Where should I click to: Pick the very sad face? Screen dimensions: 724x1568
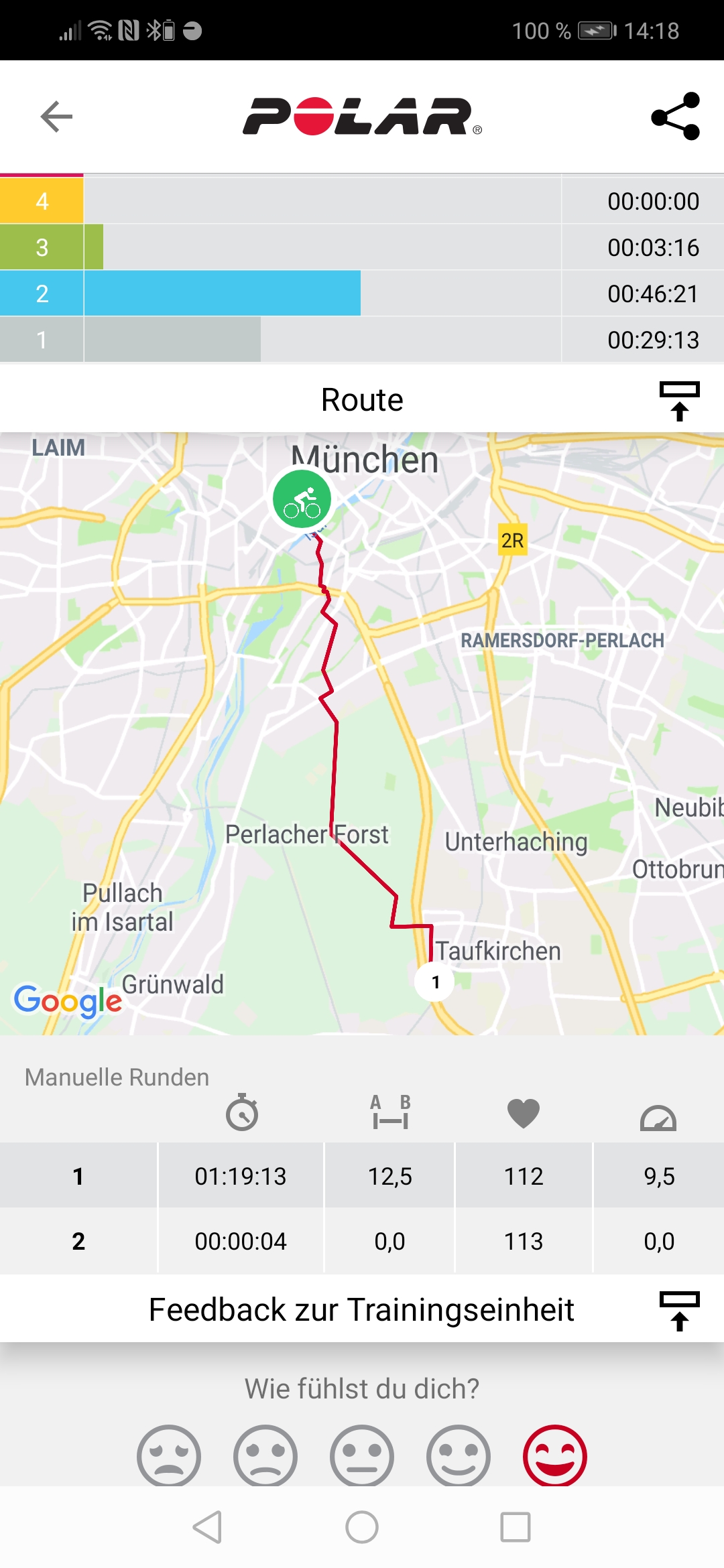[x=169, y=1455]
